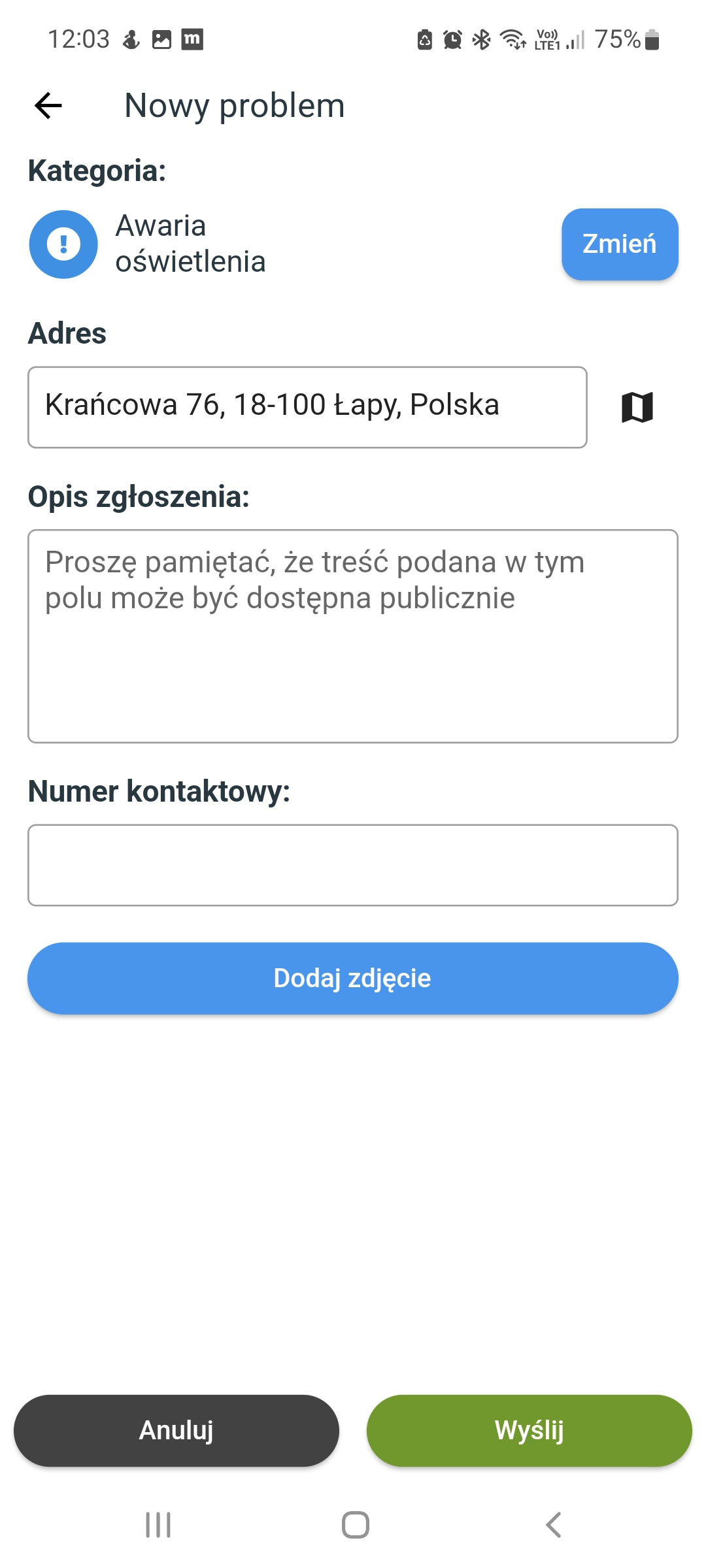Open the map icon beside the address

(637, 407)
